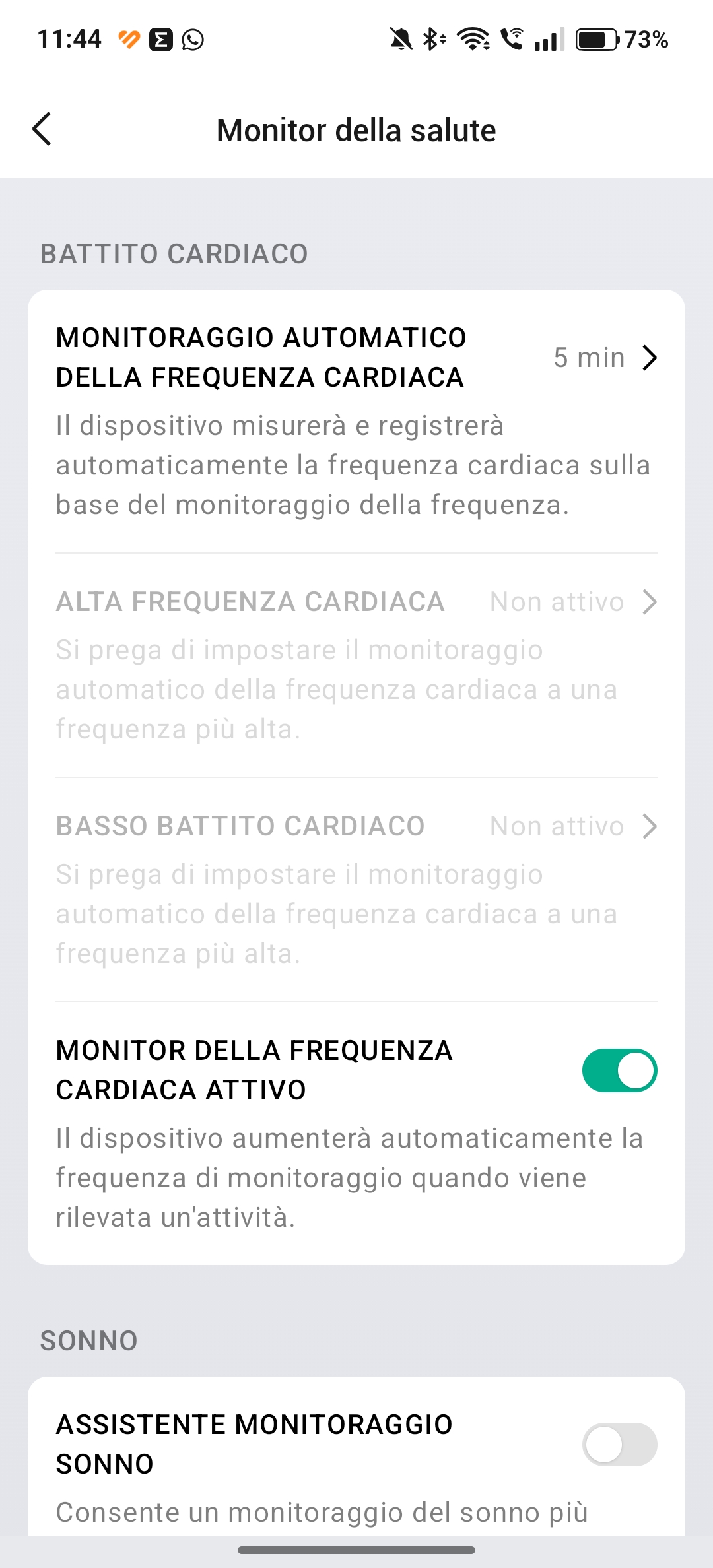Enable Assistente monitoraggio sonno switch
Screen dimensions: 713x1568
point(619,1444)
